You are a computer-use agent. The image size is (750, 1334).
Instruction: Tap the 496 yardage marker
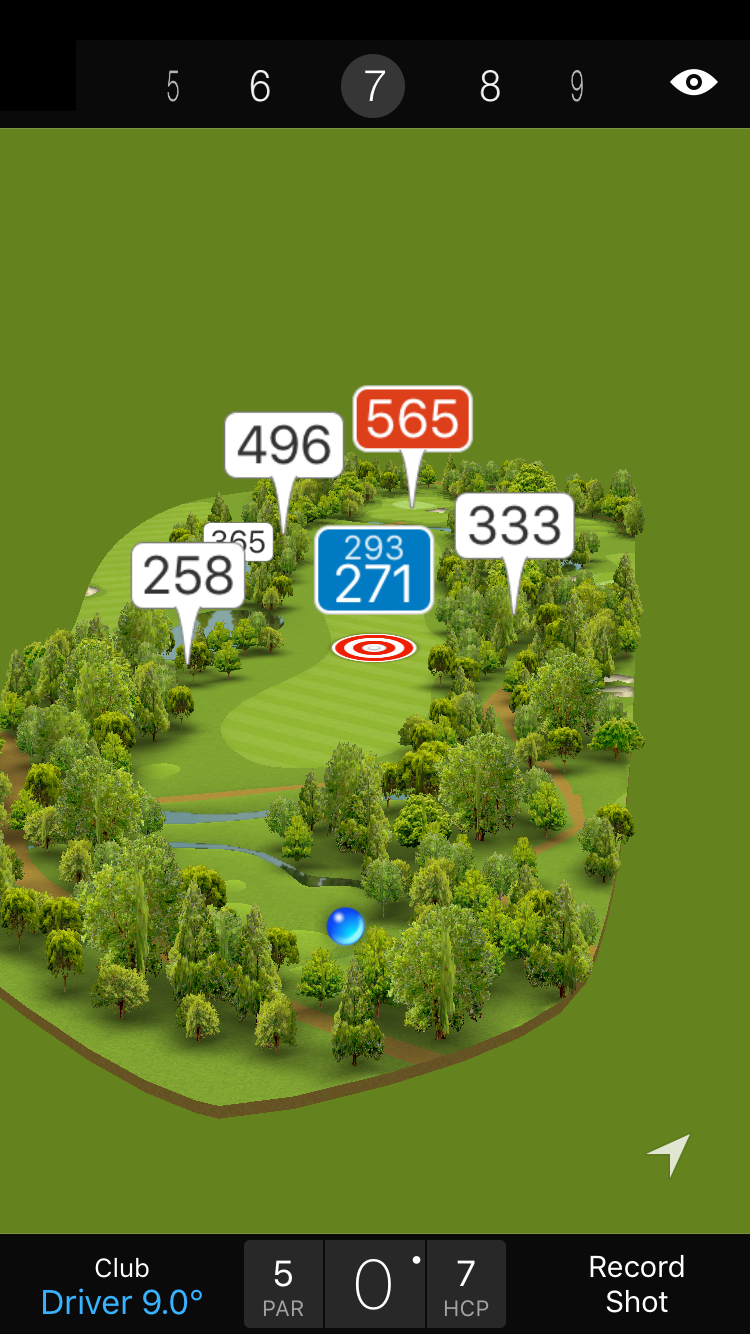pyautogui.click(x=284, y=444)
